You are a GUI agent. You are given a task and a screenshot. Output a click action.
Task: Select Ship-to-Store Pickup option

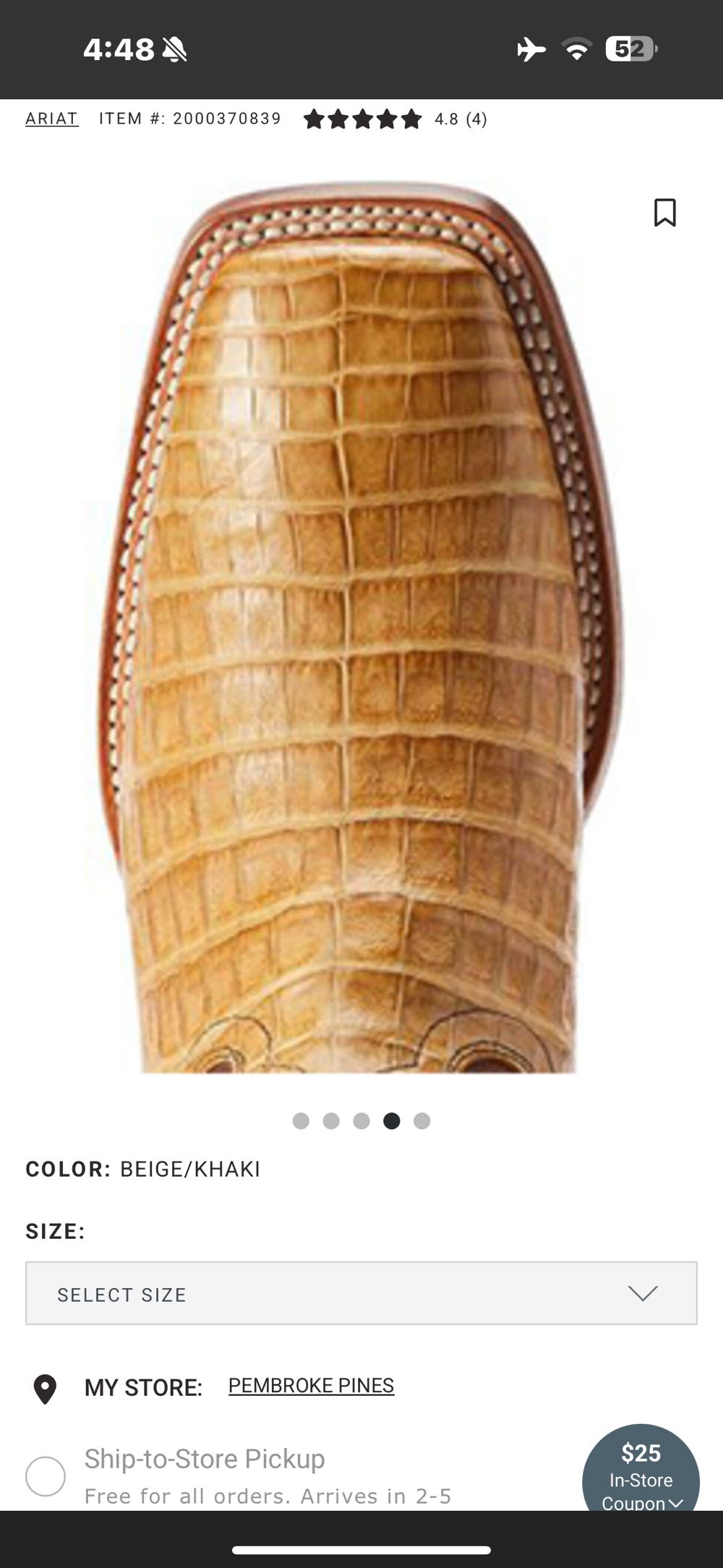[205, 1460]
